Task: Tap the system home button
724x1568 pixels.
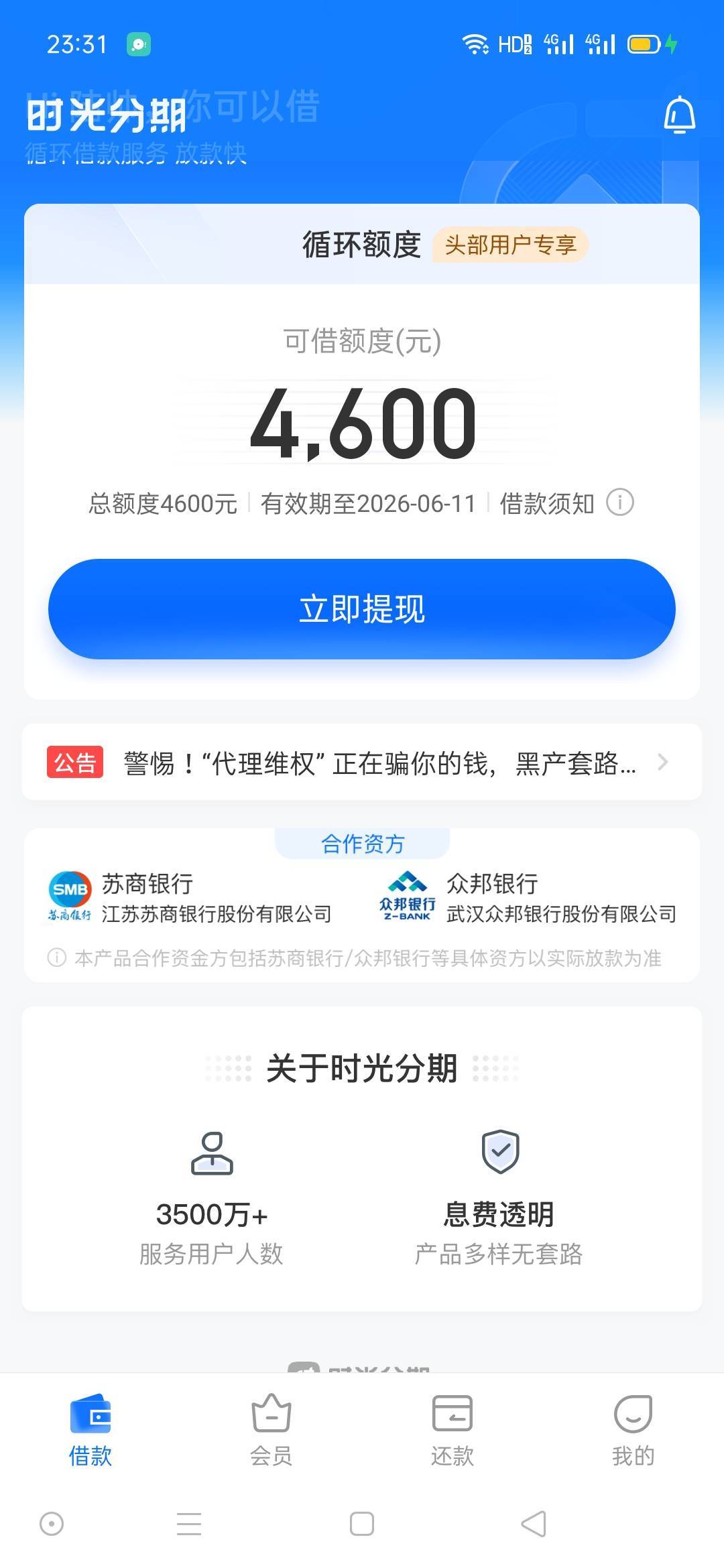Action: 362,1524
